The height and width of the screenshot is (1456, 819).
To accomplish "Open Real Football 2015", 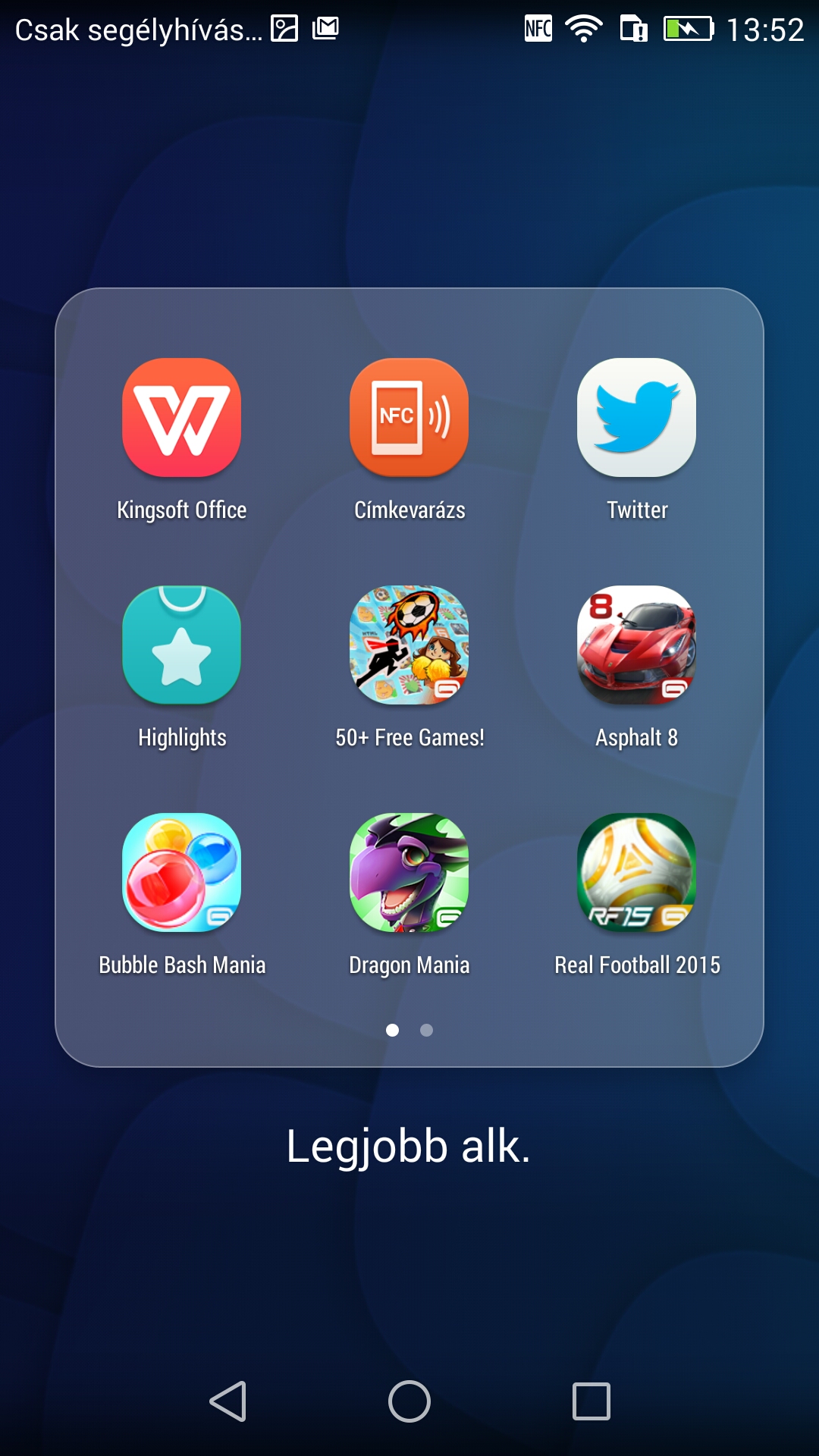I will [637, 873].
